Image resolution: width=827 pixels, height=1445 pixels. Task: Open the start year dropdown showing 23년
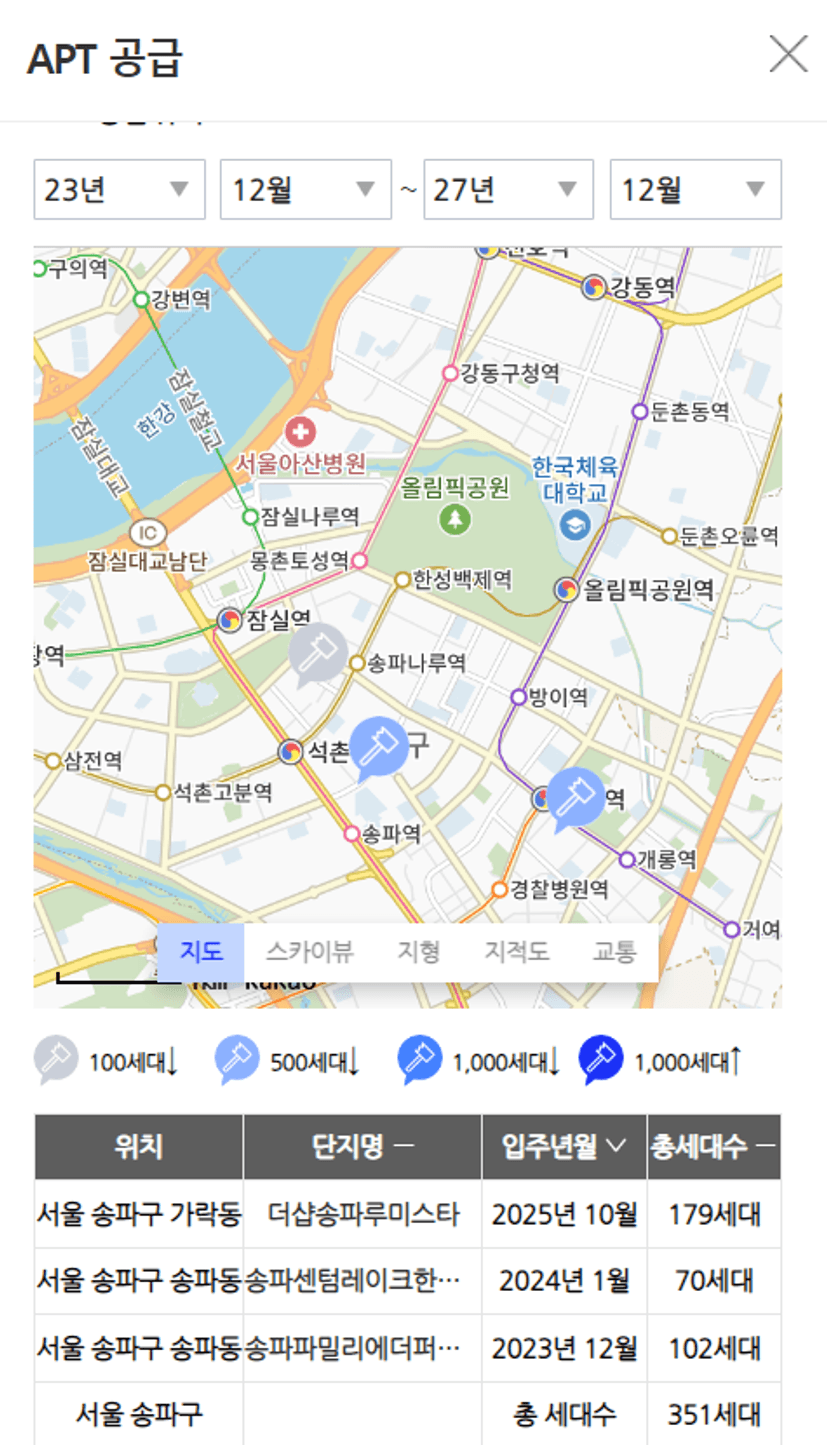119,189
